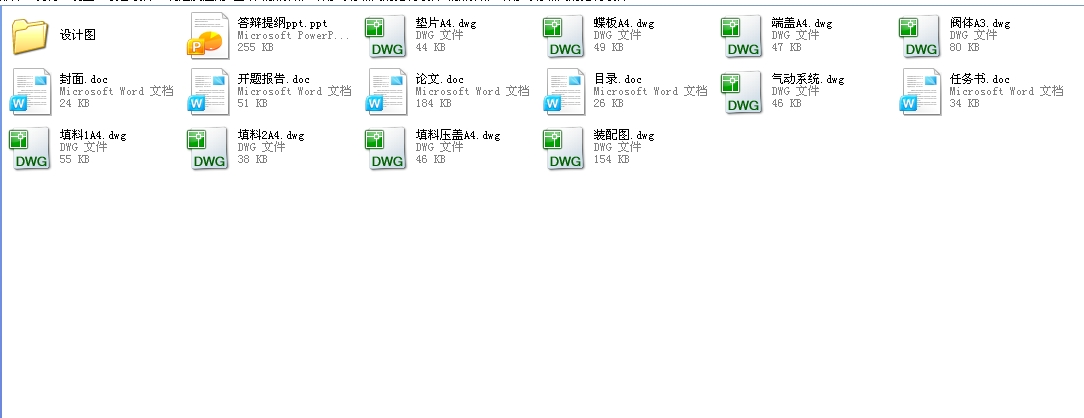Screen dimensions: 1084x418
Task: Open the 阀体A3.dwg drawing
Action: [921, 36]
